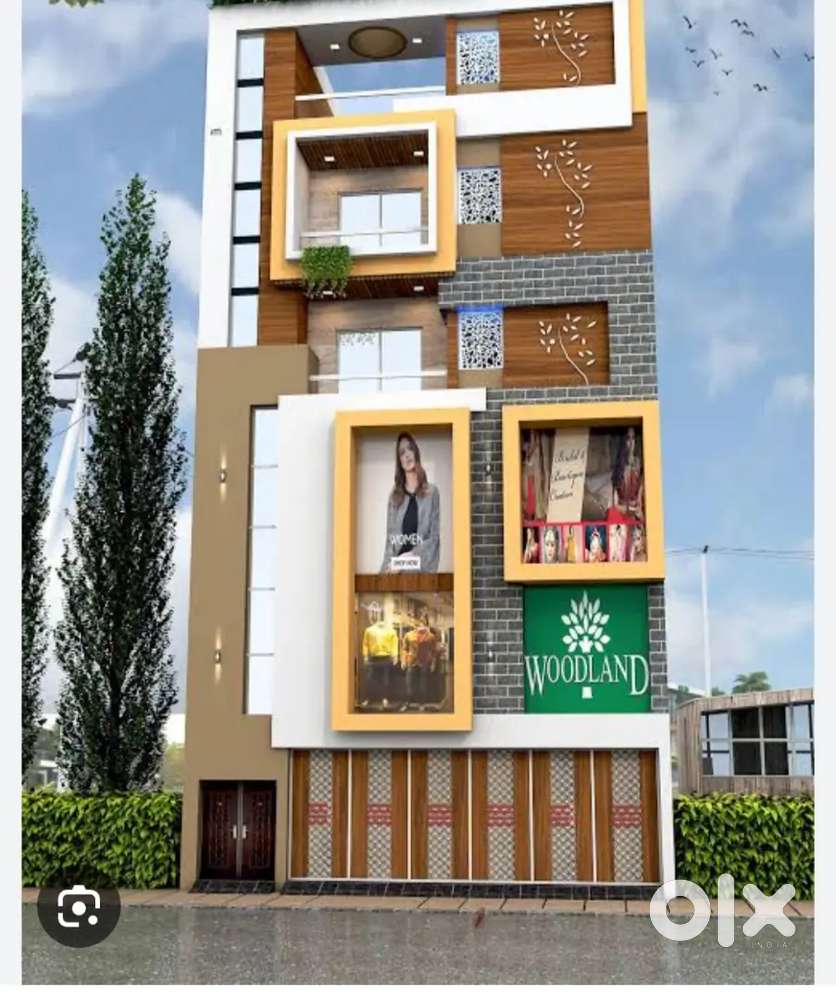Image resolution: width=836 pixels, height=1000 pixels.
Task: Search this image with the Lens icon
Action: coord(79,908)
